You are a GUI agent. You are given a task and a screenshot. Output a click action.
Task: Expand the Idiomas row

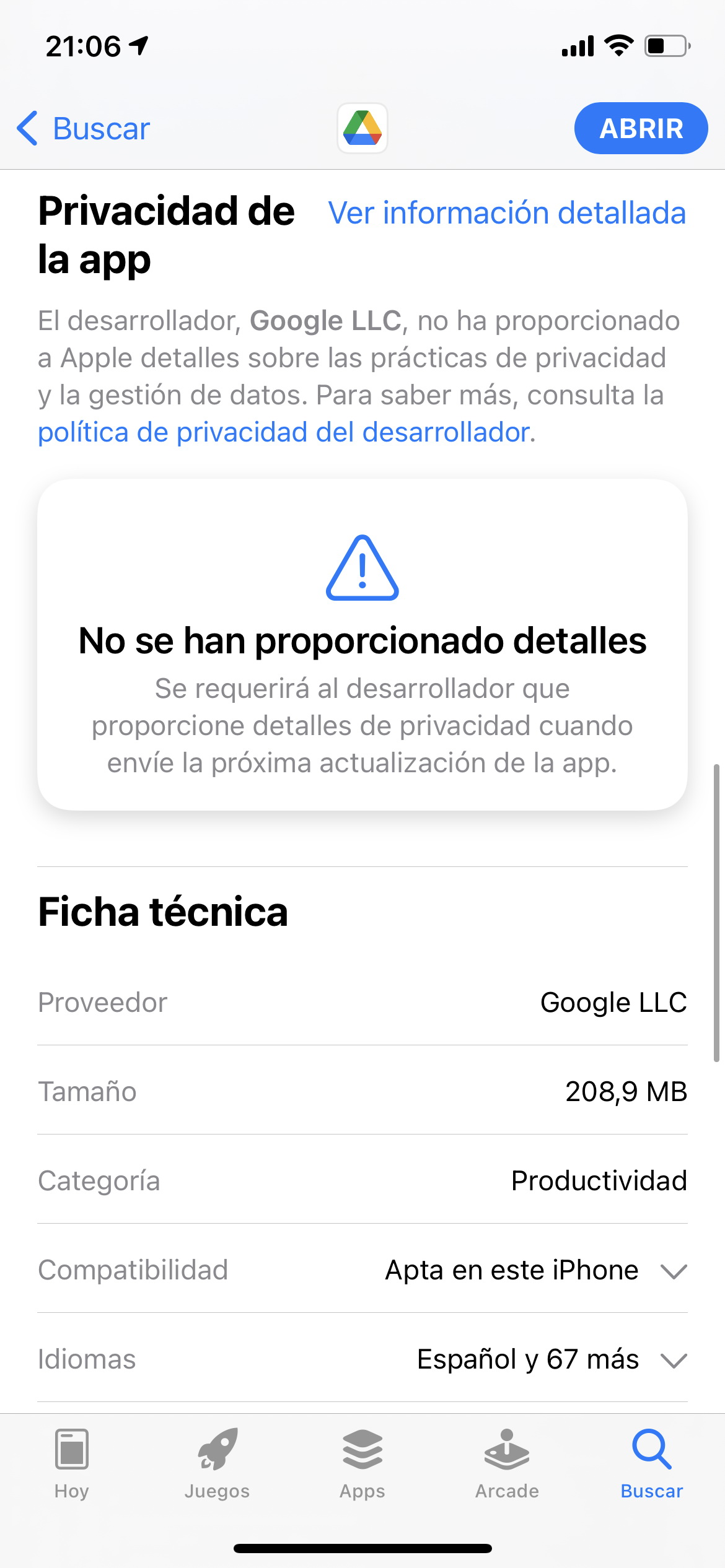362,1359
